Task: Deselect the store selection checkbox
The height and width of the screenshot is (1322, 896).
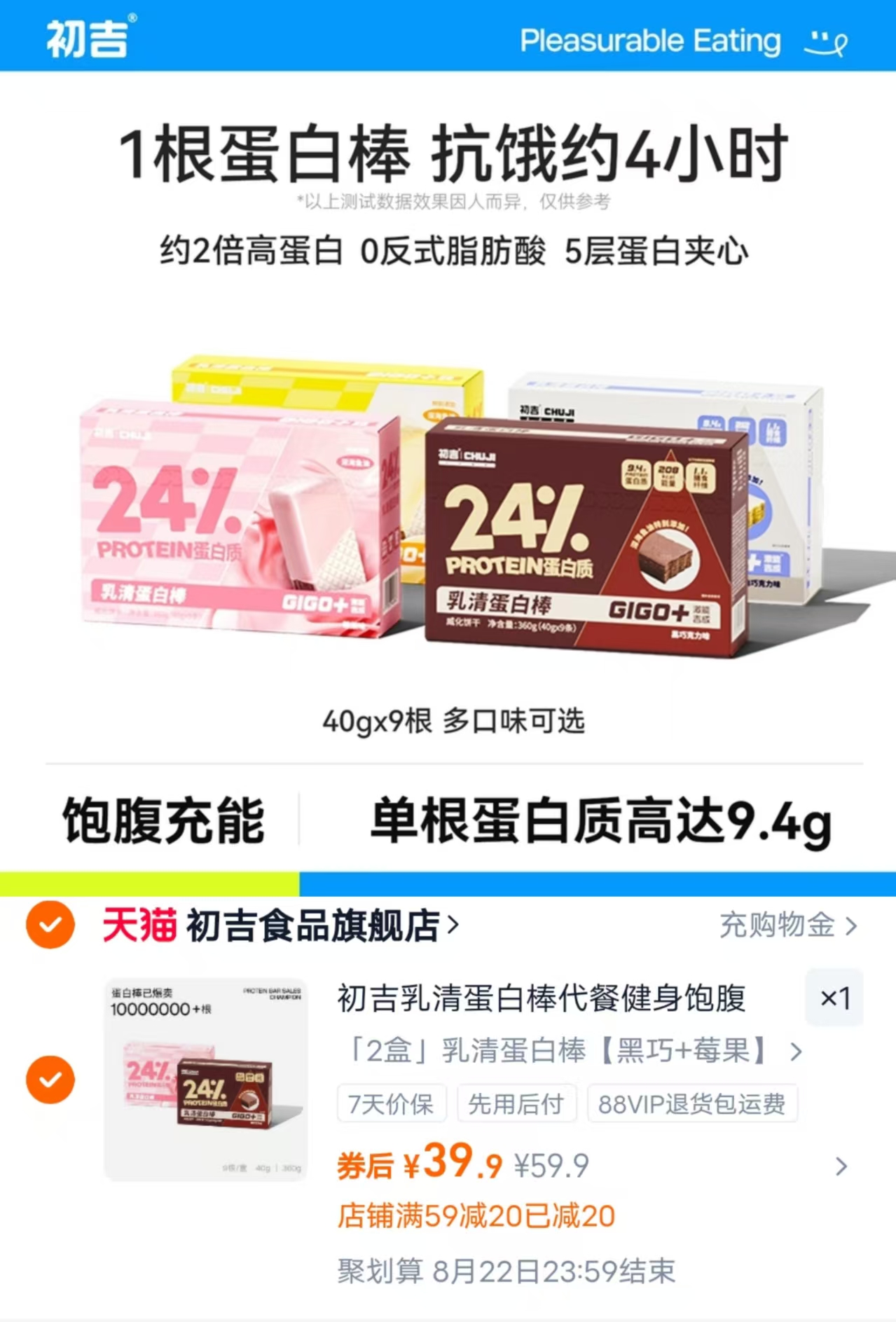Action: [49, 925]
